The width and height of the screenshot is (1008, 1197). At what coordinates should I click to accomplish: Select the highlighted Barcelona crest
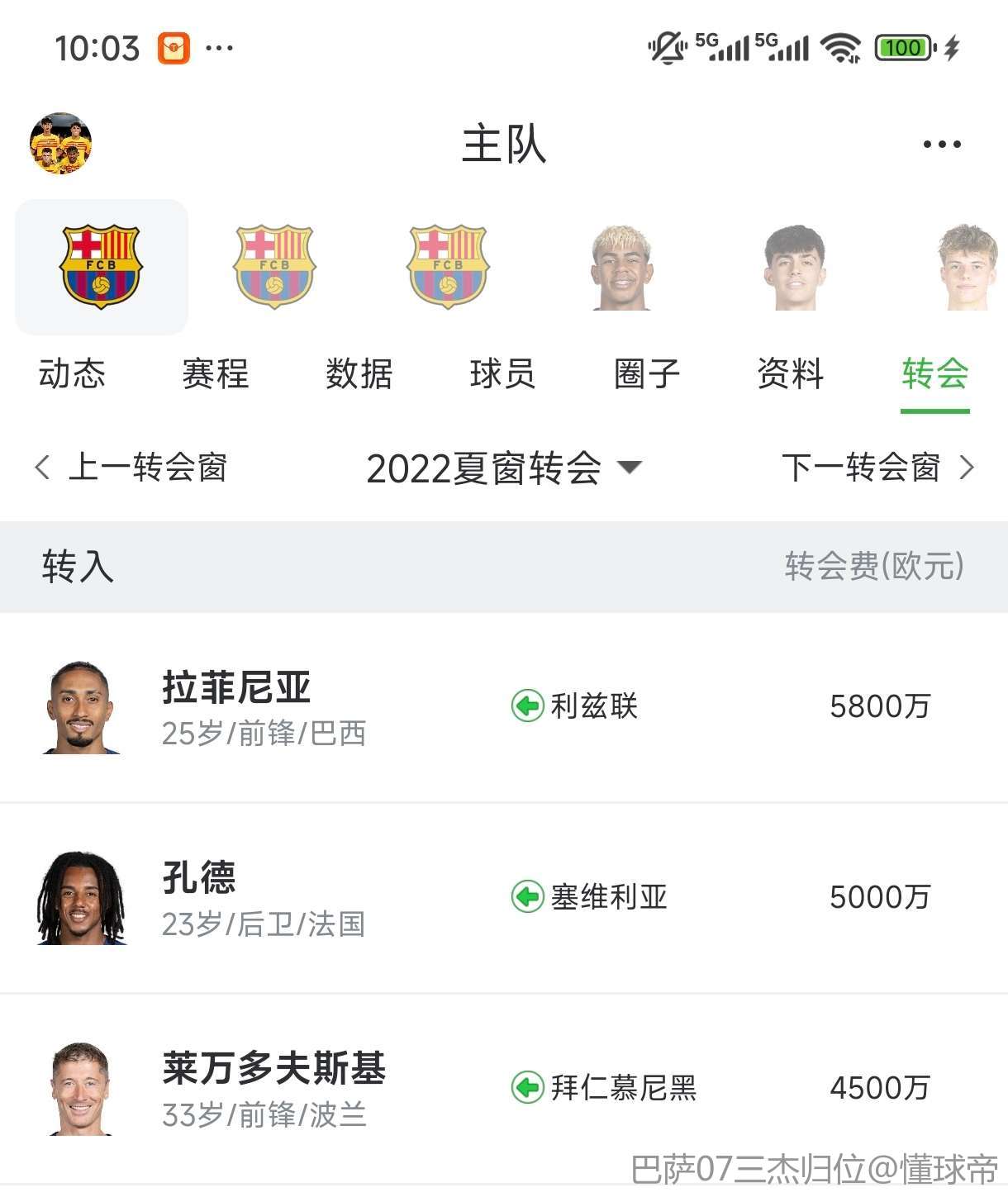(x=102, y=267)
